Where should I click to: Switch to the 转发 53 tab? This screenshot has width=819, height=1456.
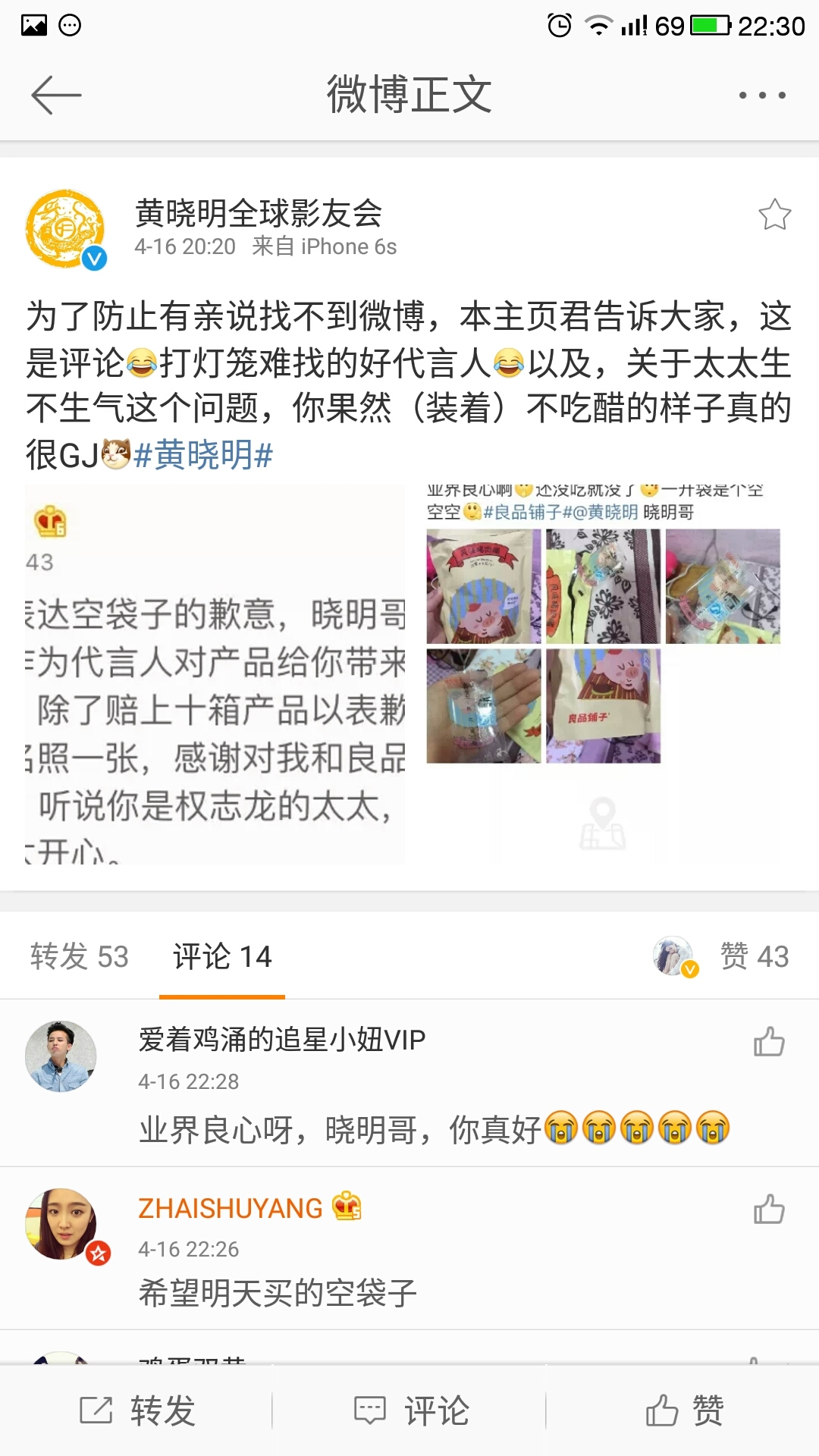(x=80, y=956)
